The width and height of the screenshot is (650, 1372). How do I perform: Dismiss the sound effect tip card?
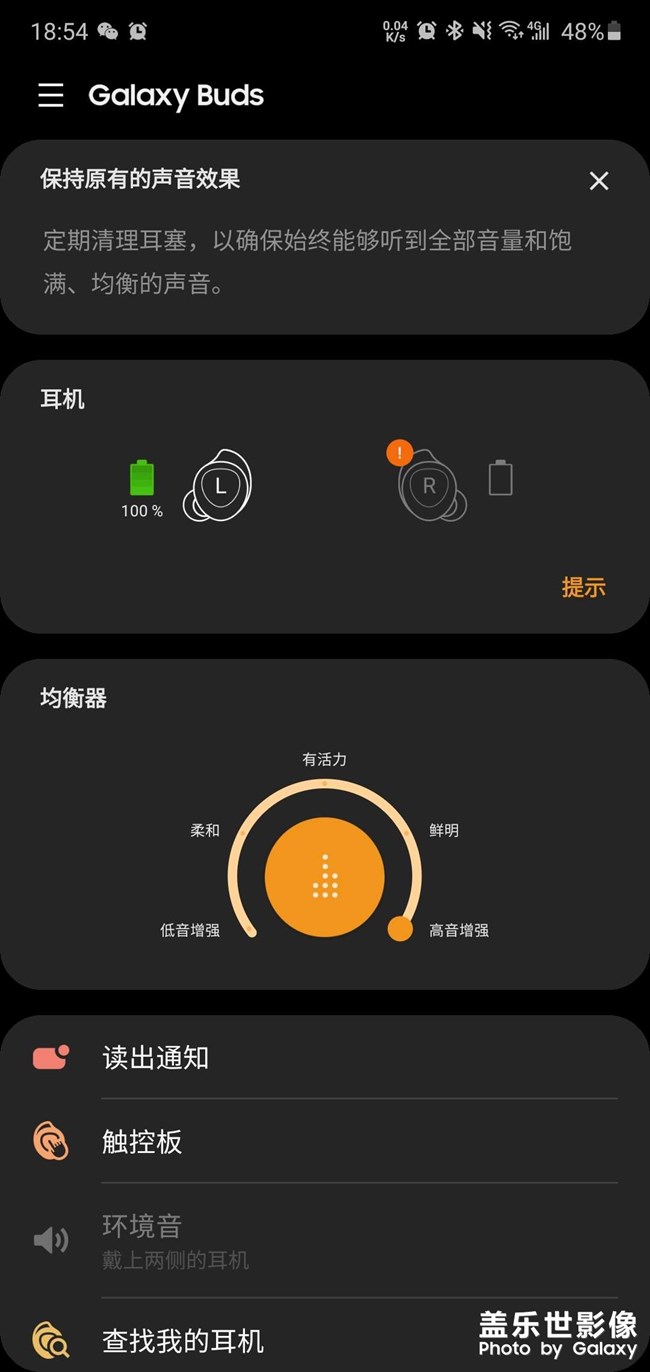tap(598, 181)
